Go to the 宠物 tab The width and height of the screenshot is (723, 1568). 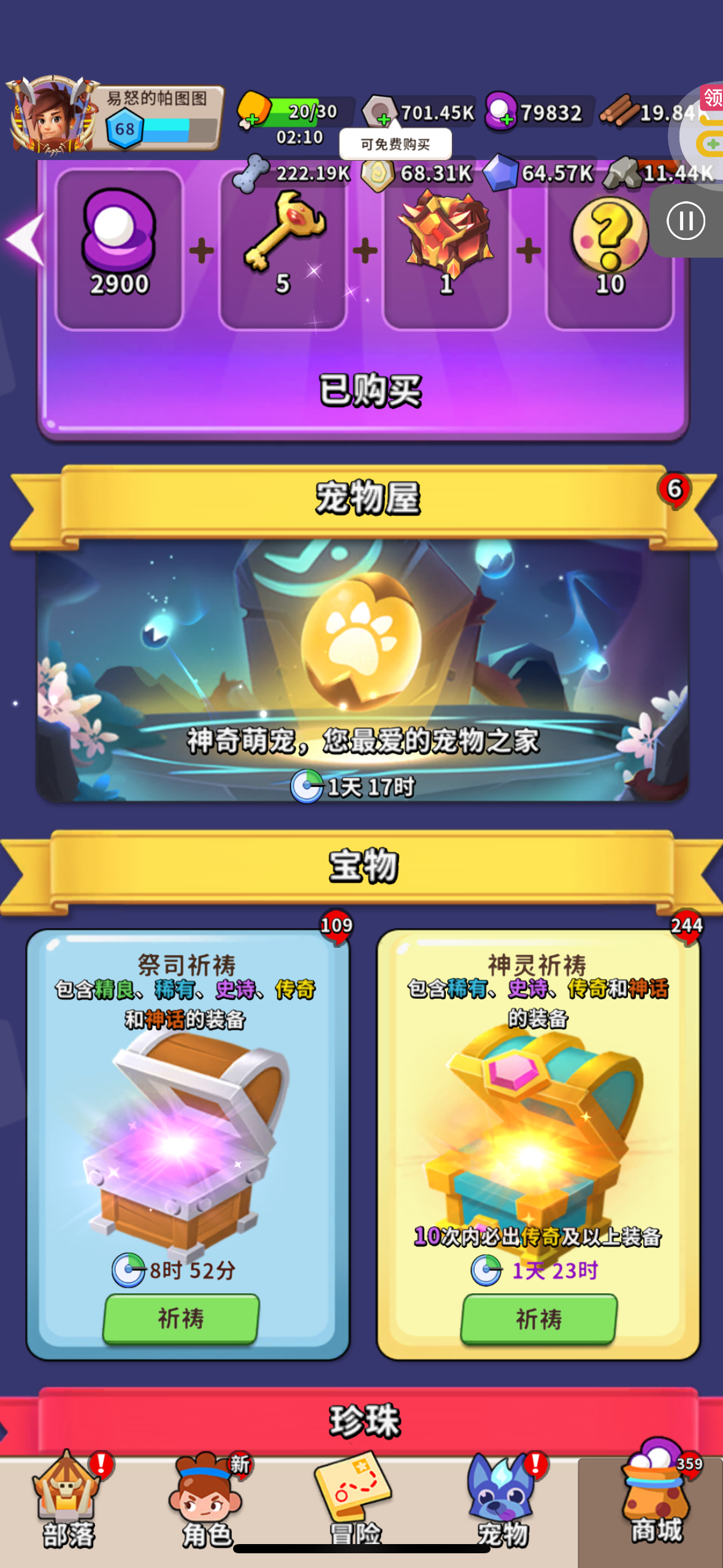coord(502,1500)
